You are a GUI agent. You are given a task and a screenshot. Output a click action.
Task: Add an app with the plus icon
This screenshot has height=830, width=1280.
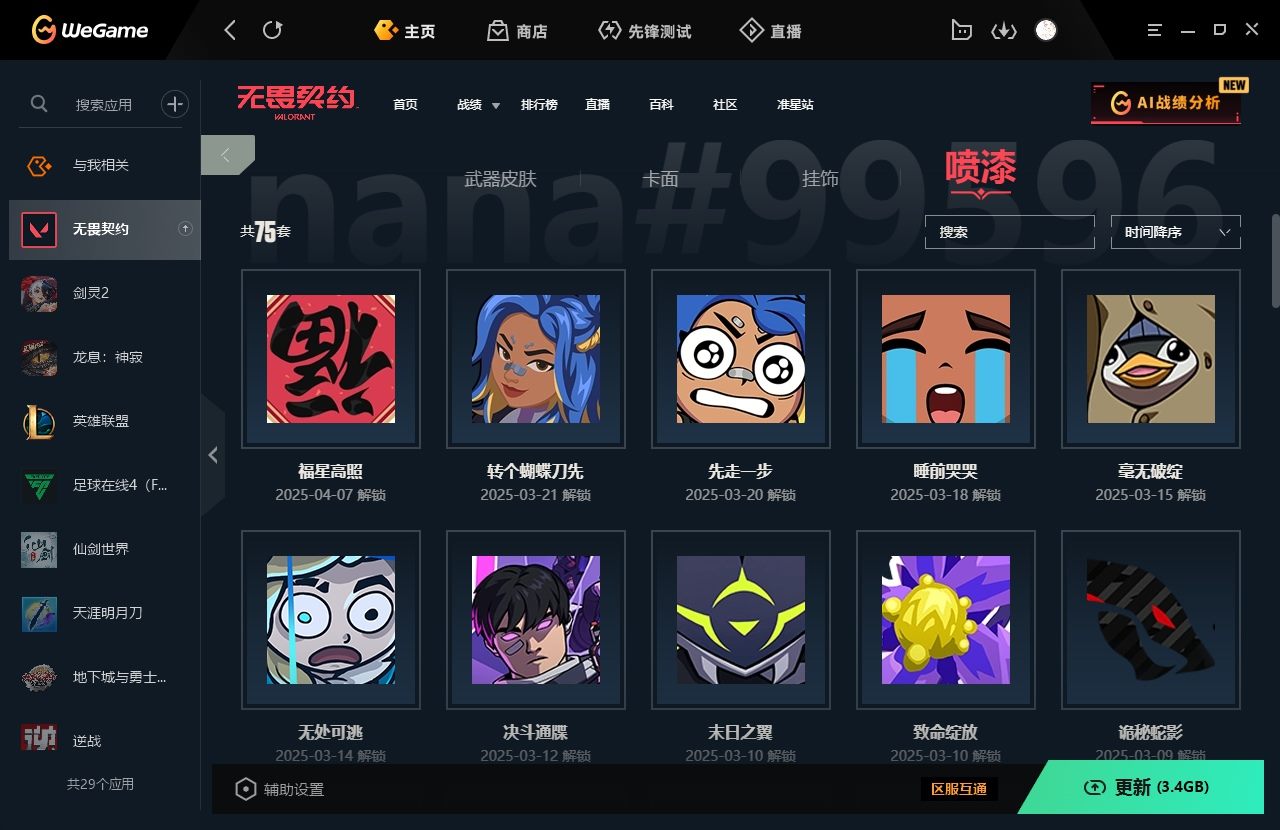coord(175,104)
